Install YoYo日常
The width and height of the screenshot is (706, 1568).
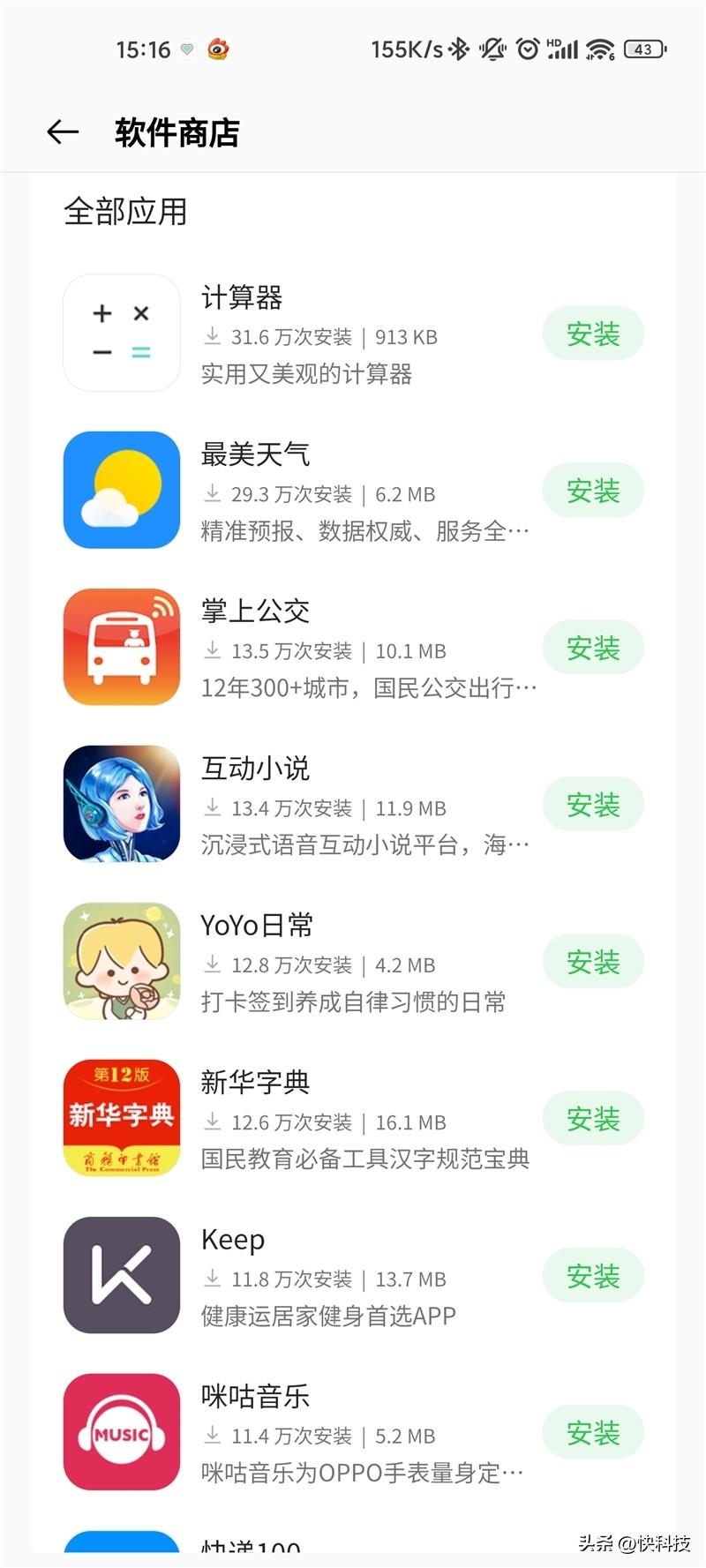coord(592,962)
